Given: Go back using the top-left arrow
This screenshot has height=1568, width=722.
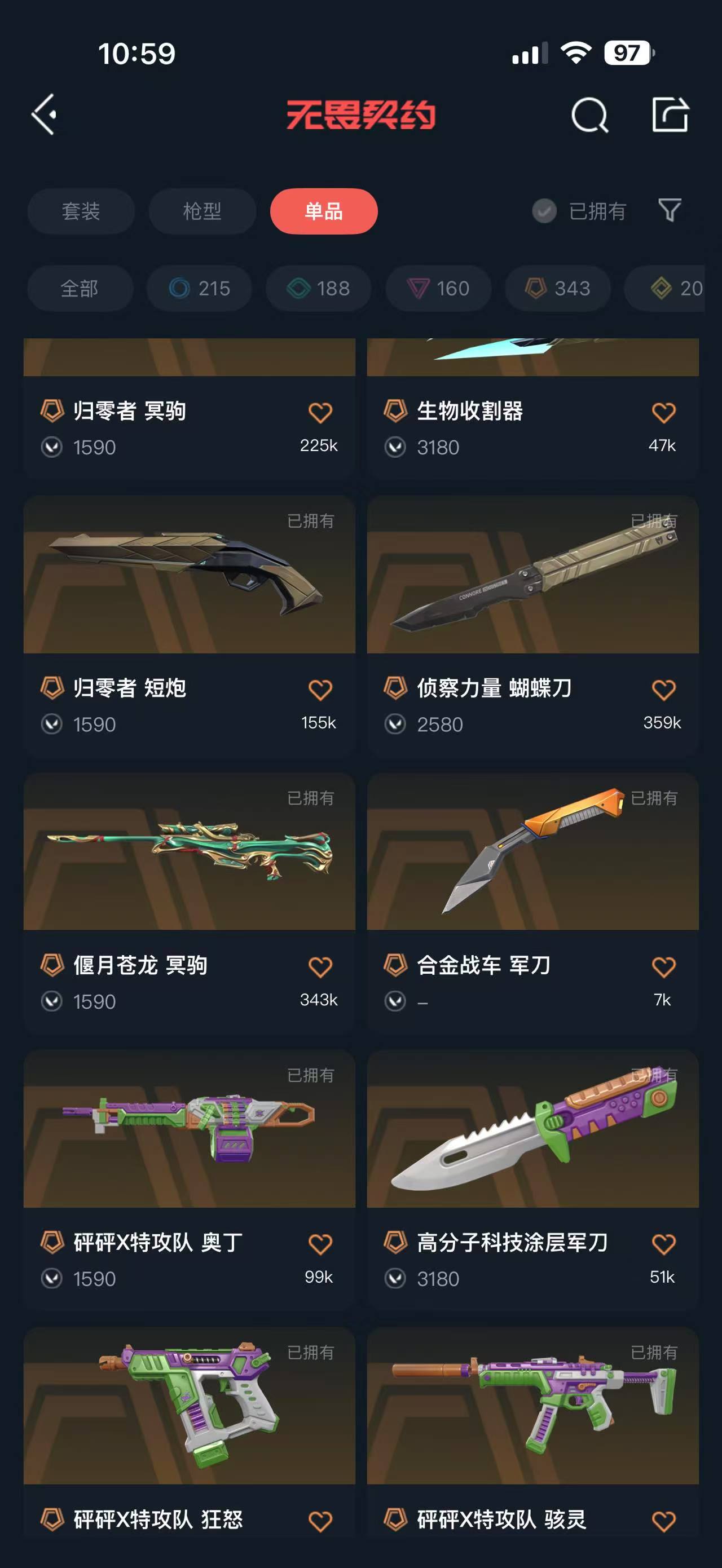Looking at the screenshot, I should coord(45,114).
